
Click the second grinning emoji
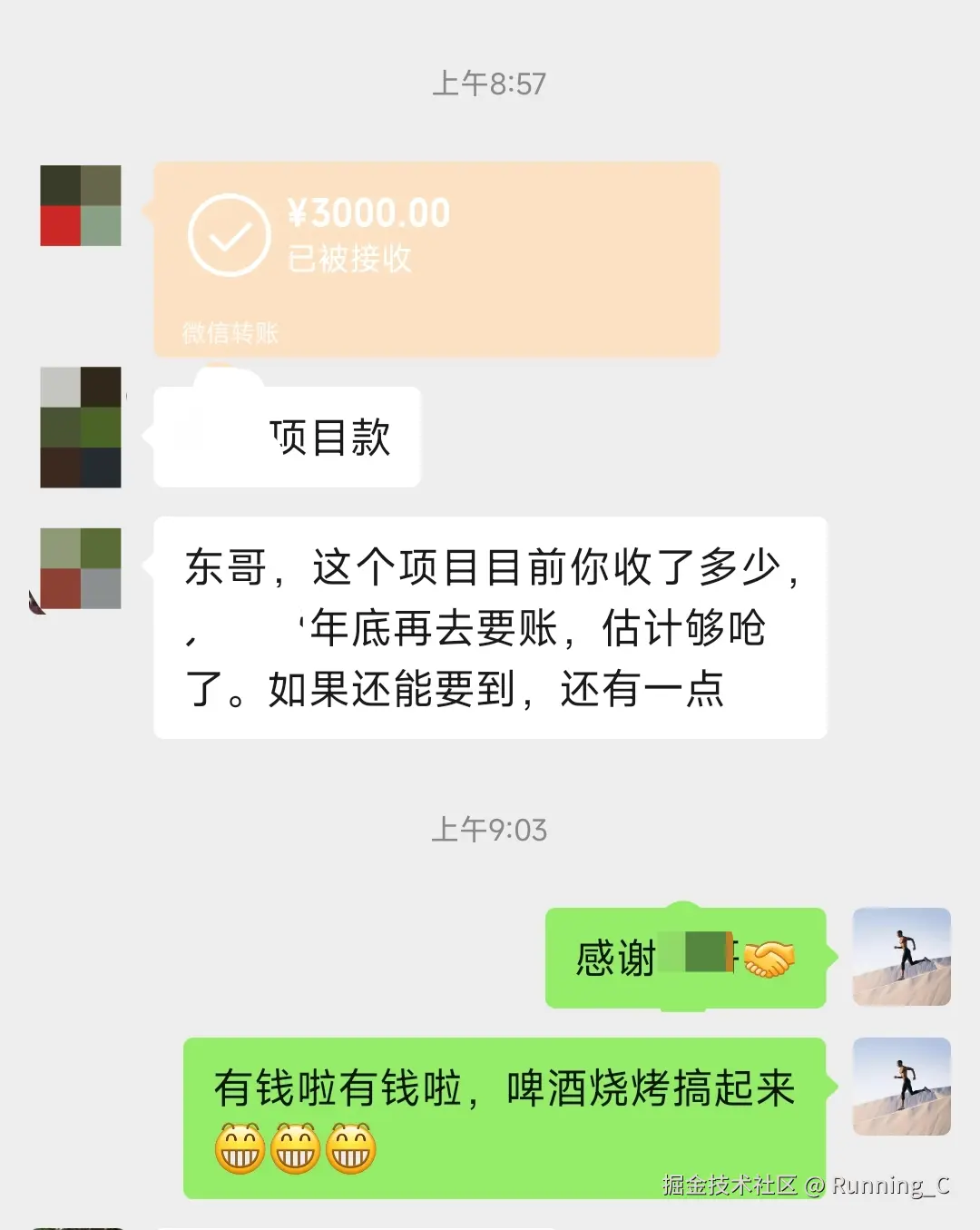point(293,1147)
